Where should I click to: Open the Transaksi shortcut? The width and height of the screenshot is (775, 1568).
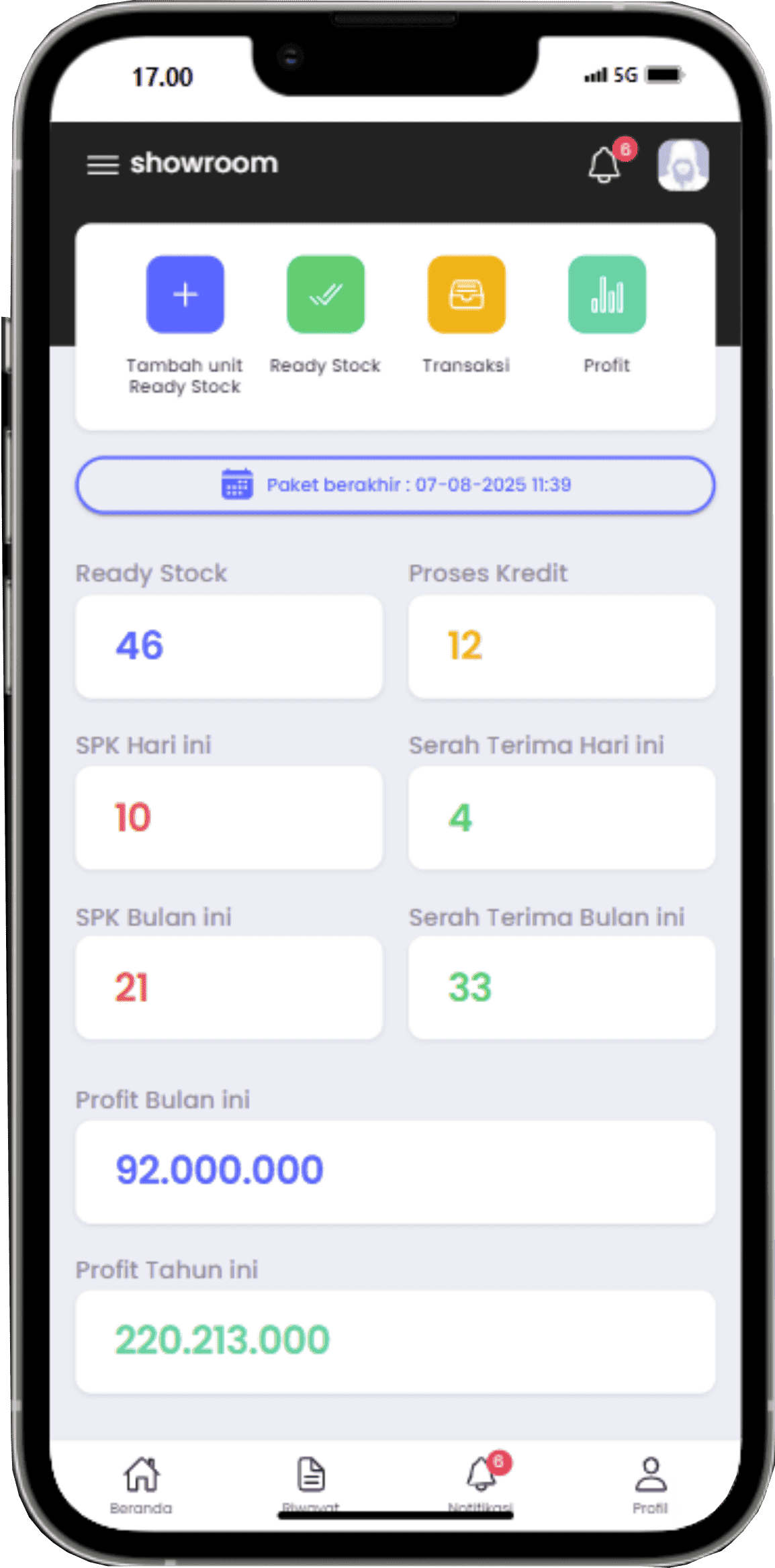pos(466,294)
